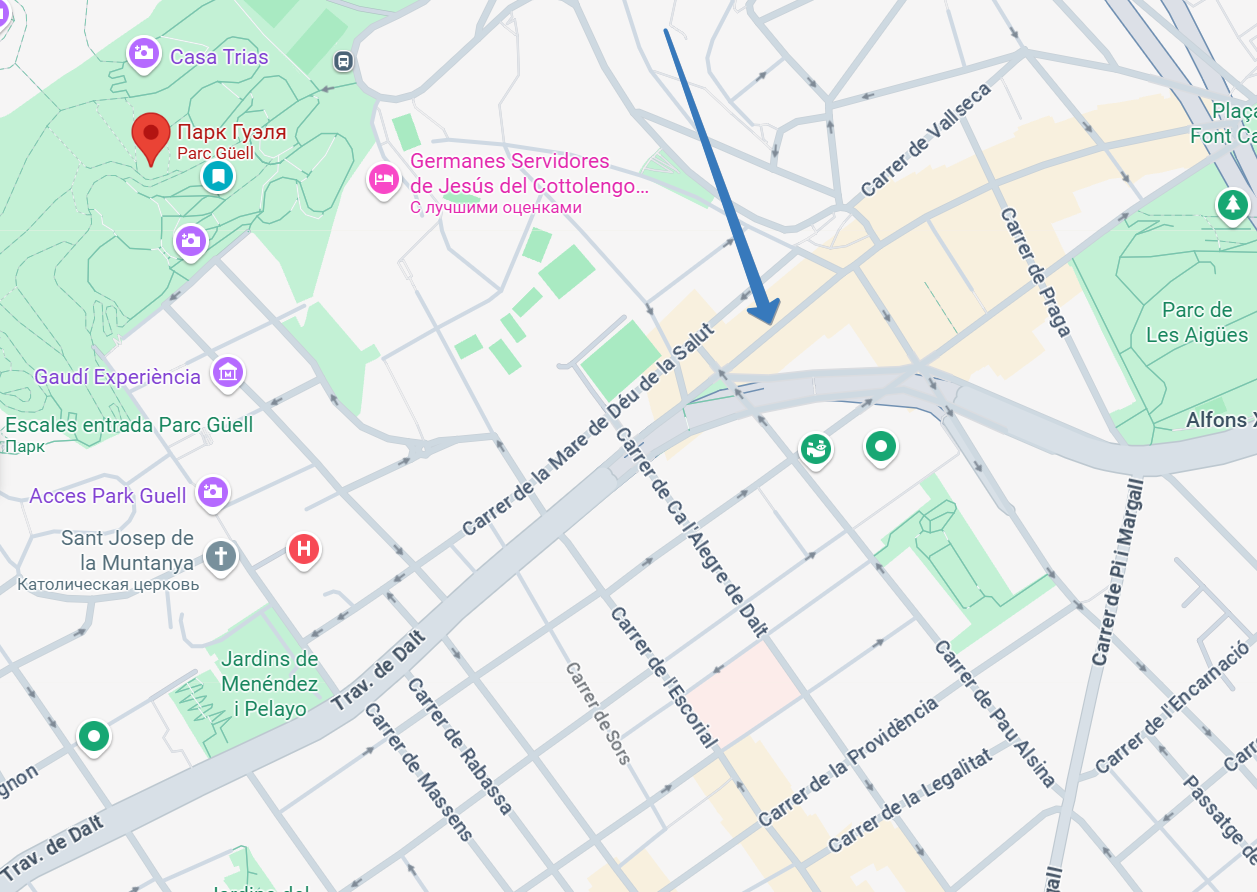The image size is (1257, 892).
Task: Select the Sant Josep de la Muntanya church
Action: pyautogui.click(x=221, y=555)
